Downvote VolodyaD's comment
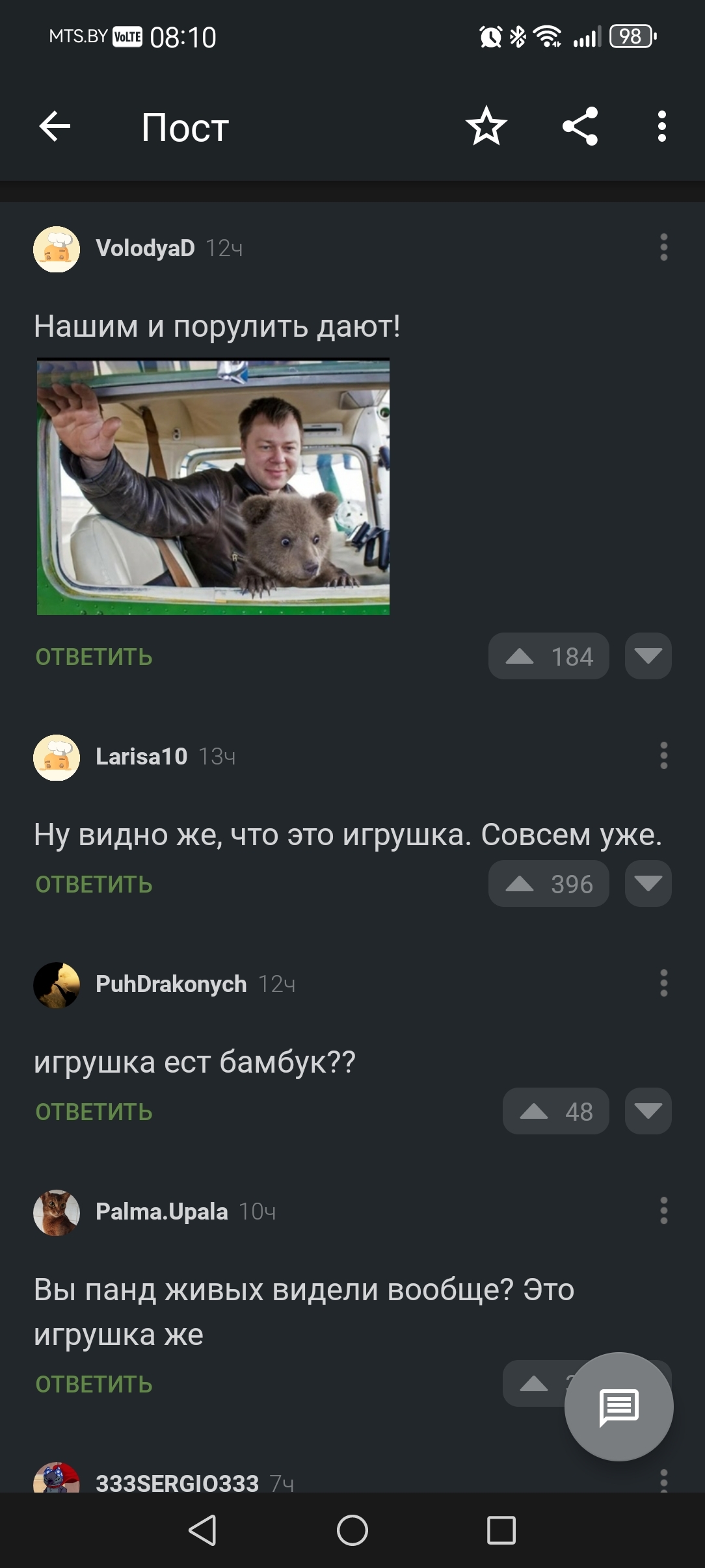The height and width of the screenshot is (1568, 705). tap(648, 656)
